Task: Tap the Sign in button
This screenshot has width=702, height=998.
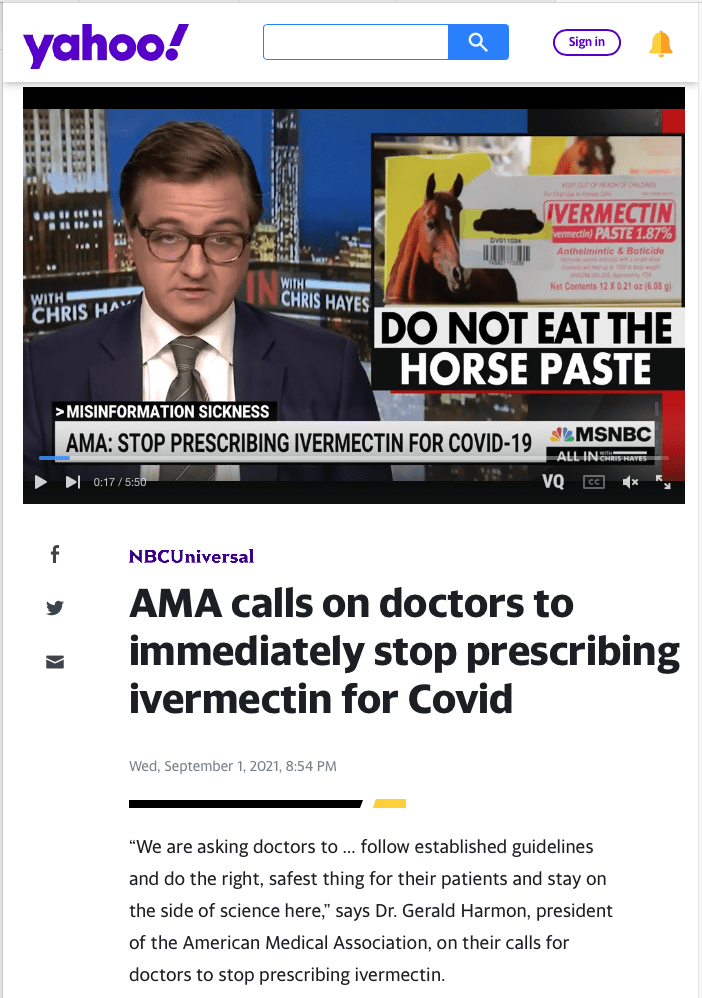Action: click(587, 42)
